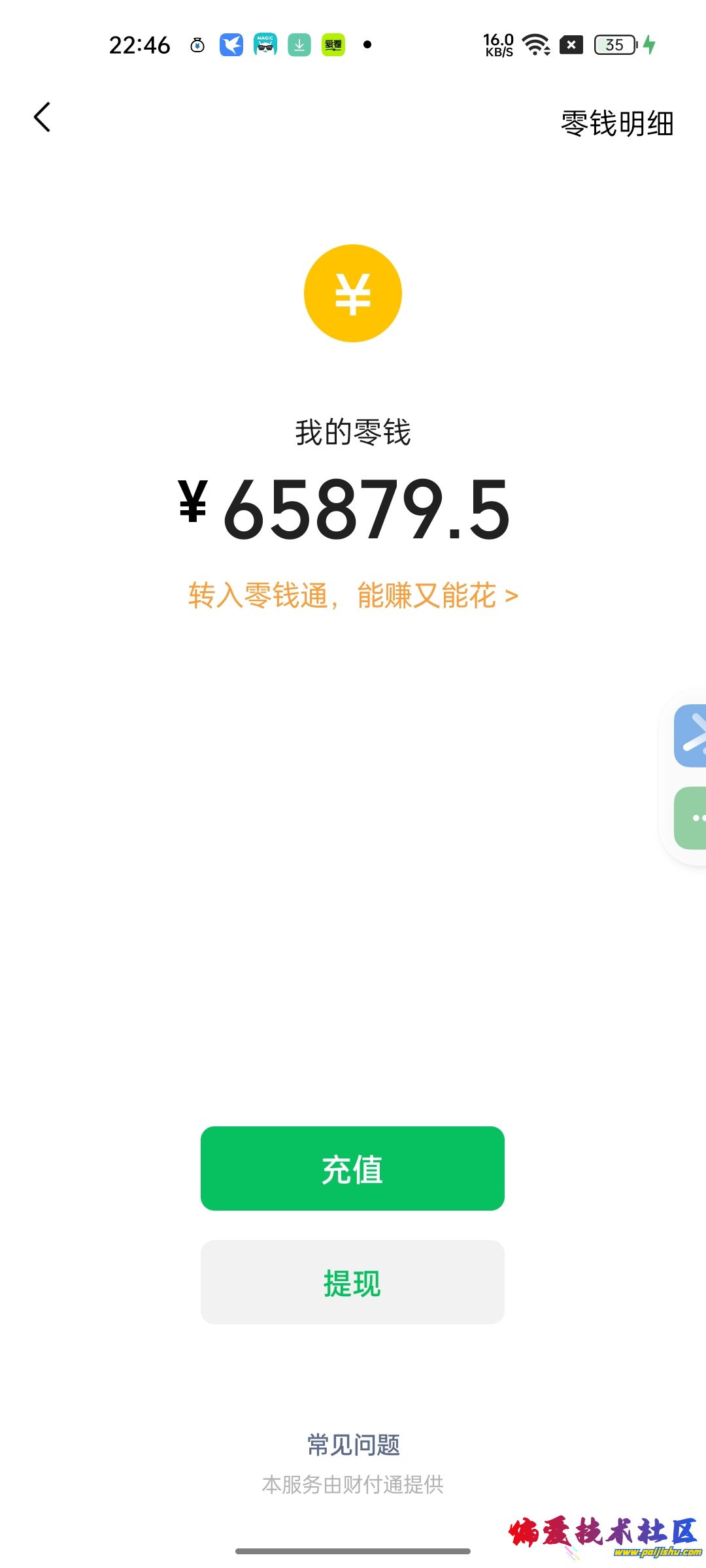Open 常见问题 FAQ link
The height and width of the screenshot is (1568, 706).
(352, 1445)
